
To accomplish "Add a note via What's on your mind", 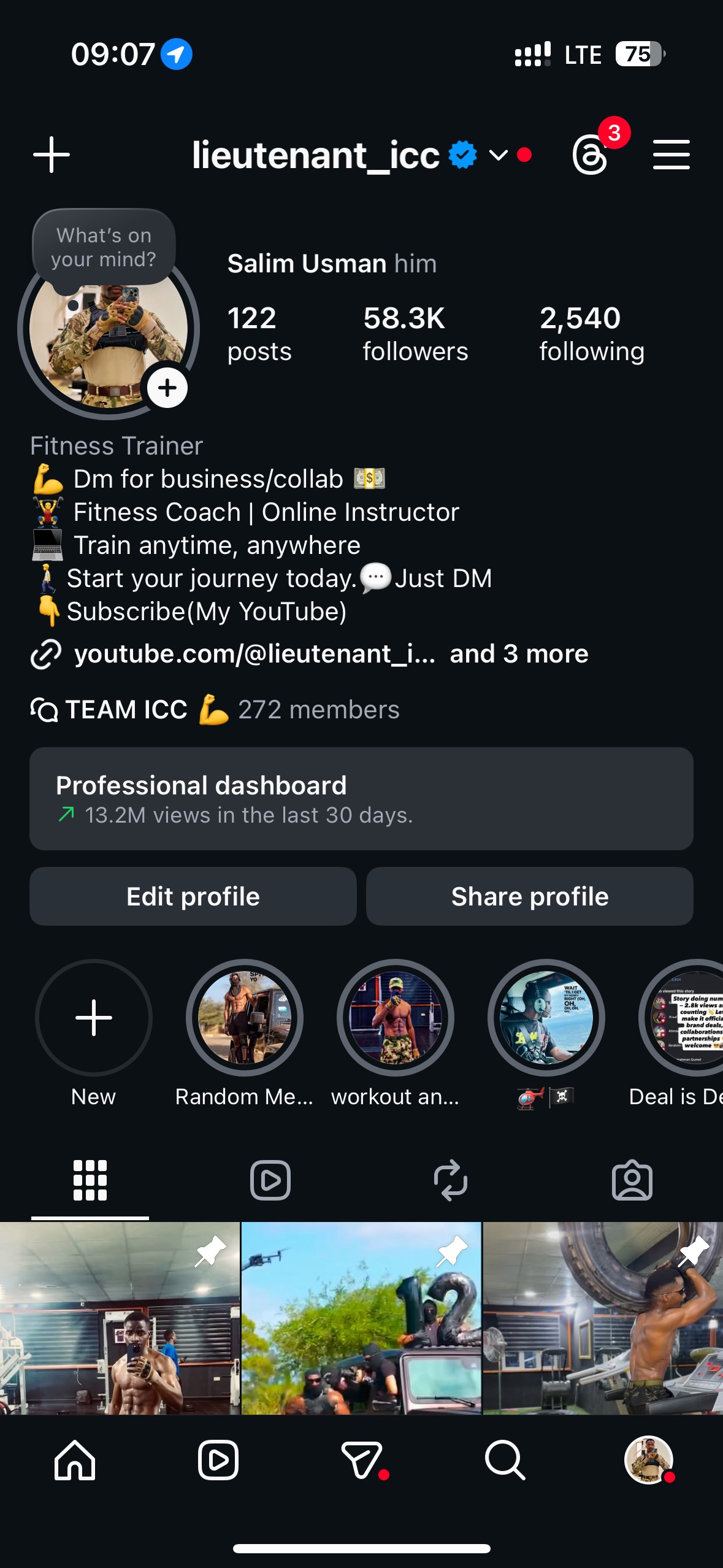I will [104, 247].
